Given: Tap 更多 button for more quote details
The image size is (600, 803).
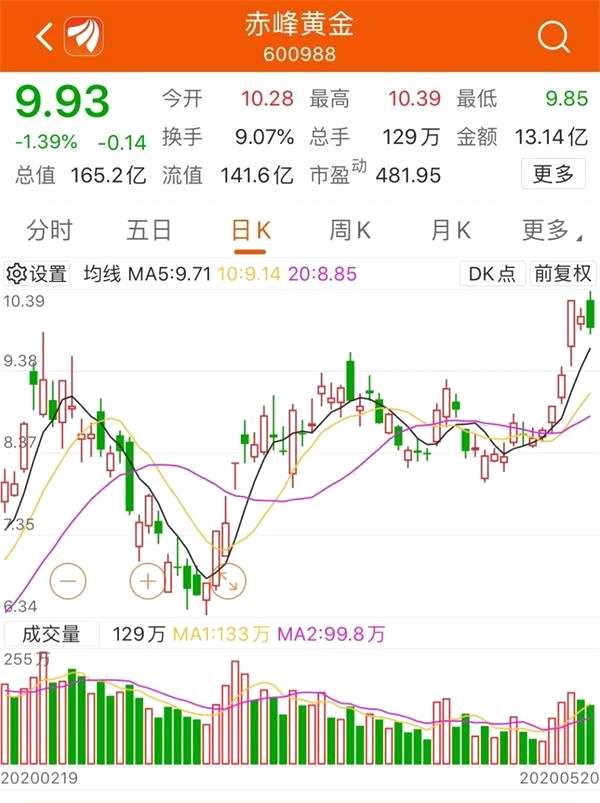Looking at the screenshot, I should (553, 175).
